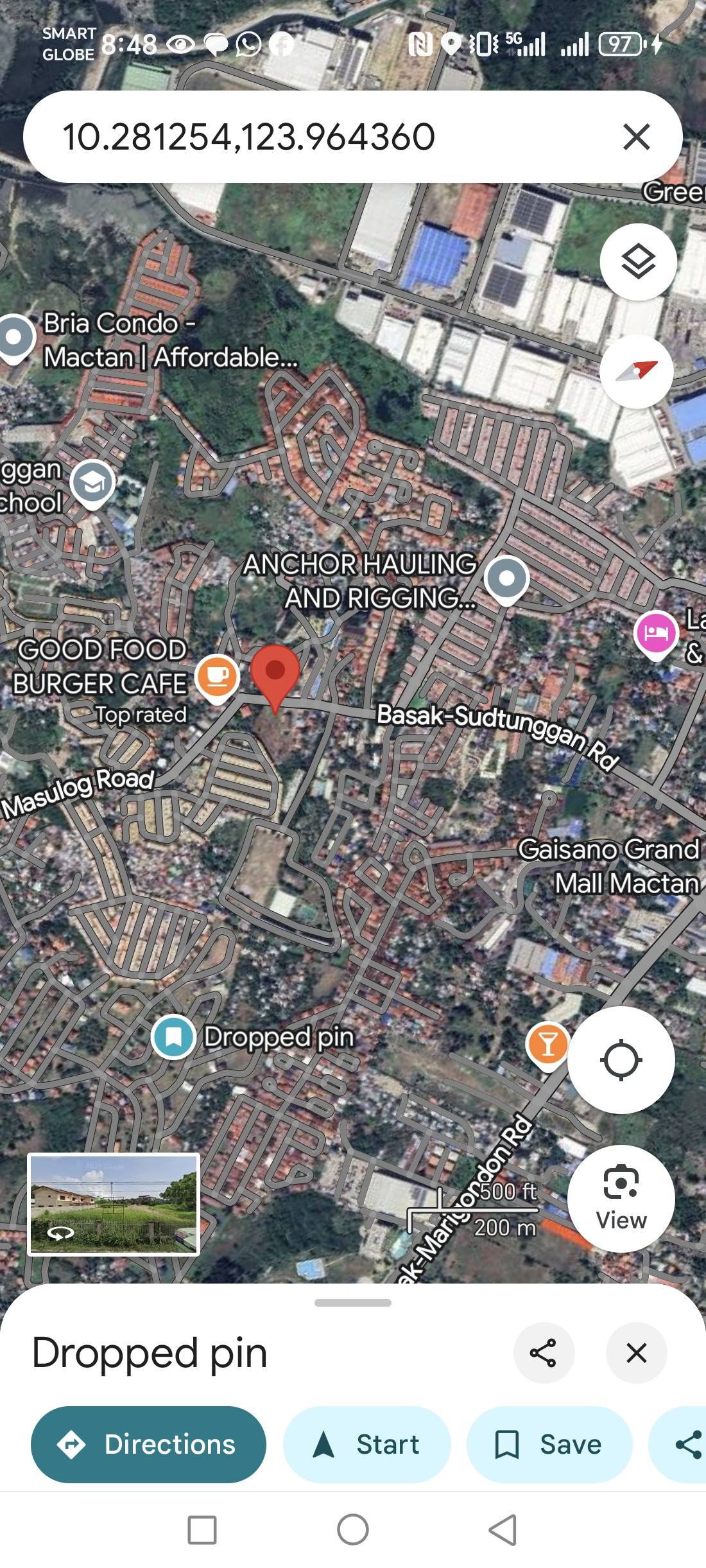
Task: Select the ANCHOR HAULING AND RIGGING marker
Action: [506, 578]
